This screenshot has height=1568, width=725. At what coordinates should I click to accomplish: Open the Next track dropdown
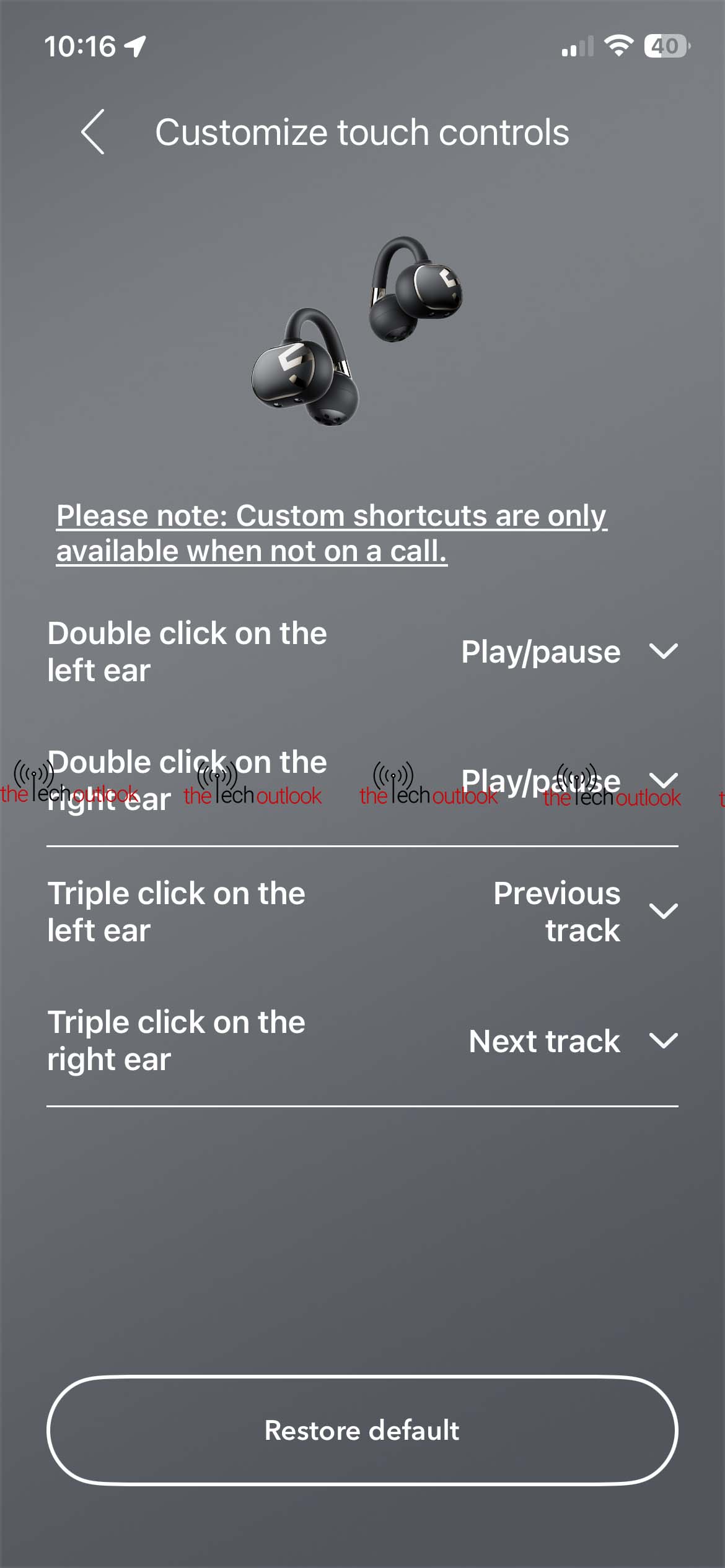(662, 1041)
